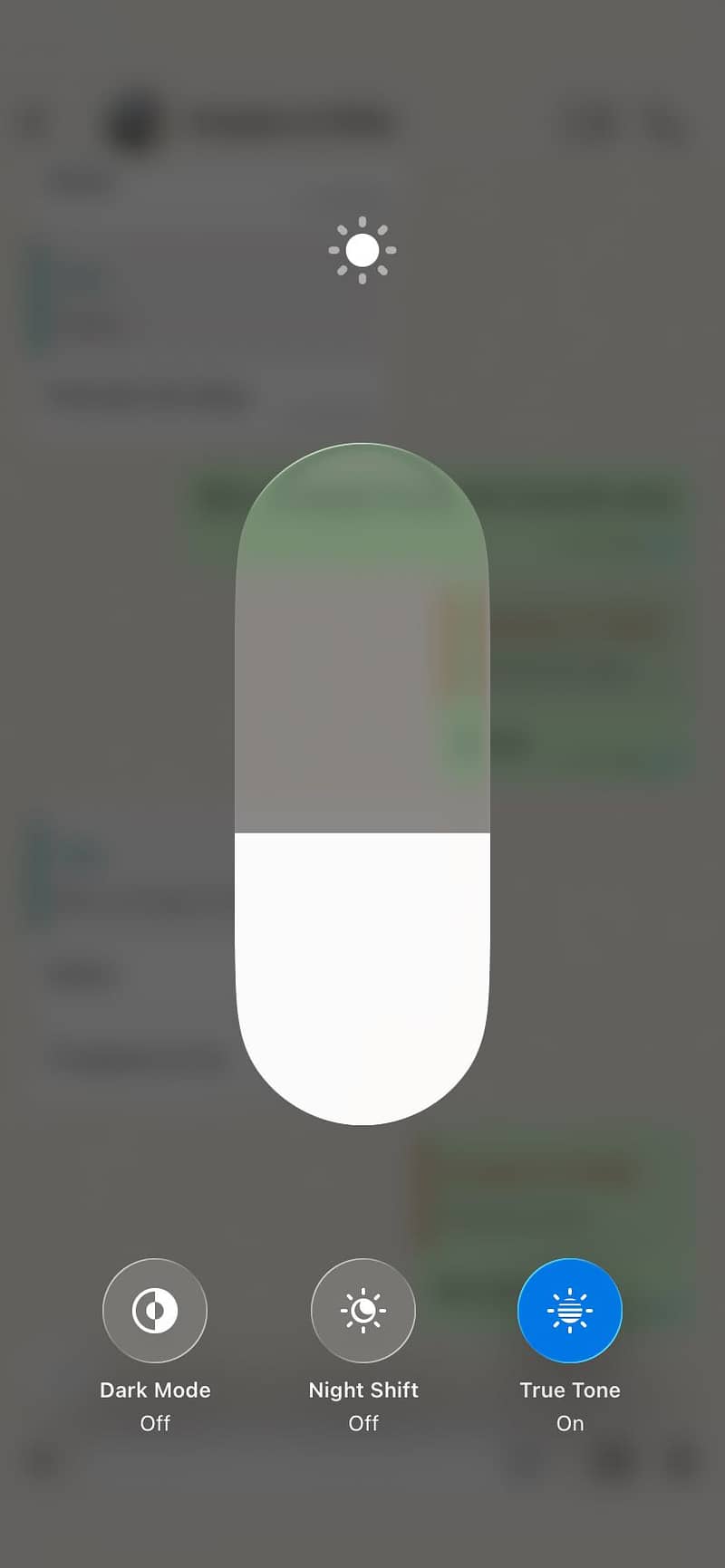Click the Off text under Dark Mode
725x1568 pixels.
(155, 1423)
